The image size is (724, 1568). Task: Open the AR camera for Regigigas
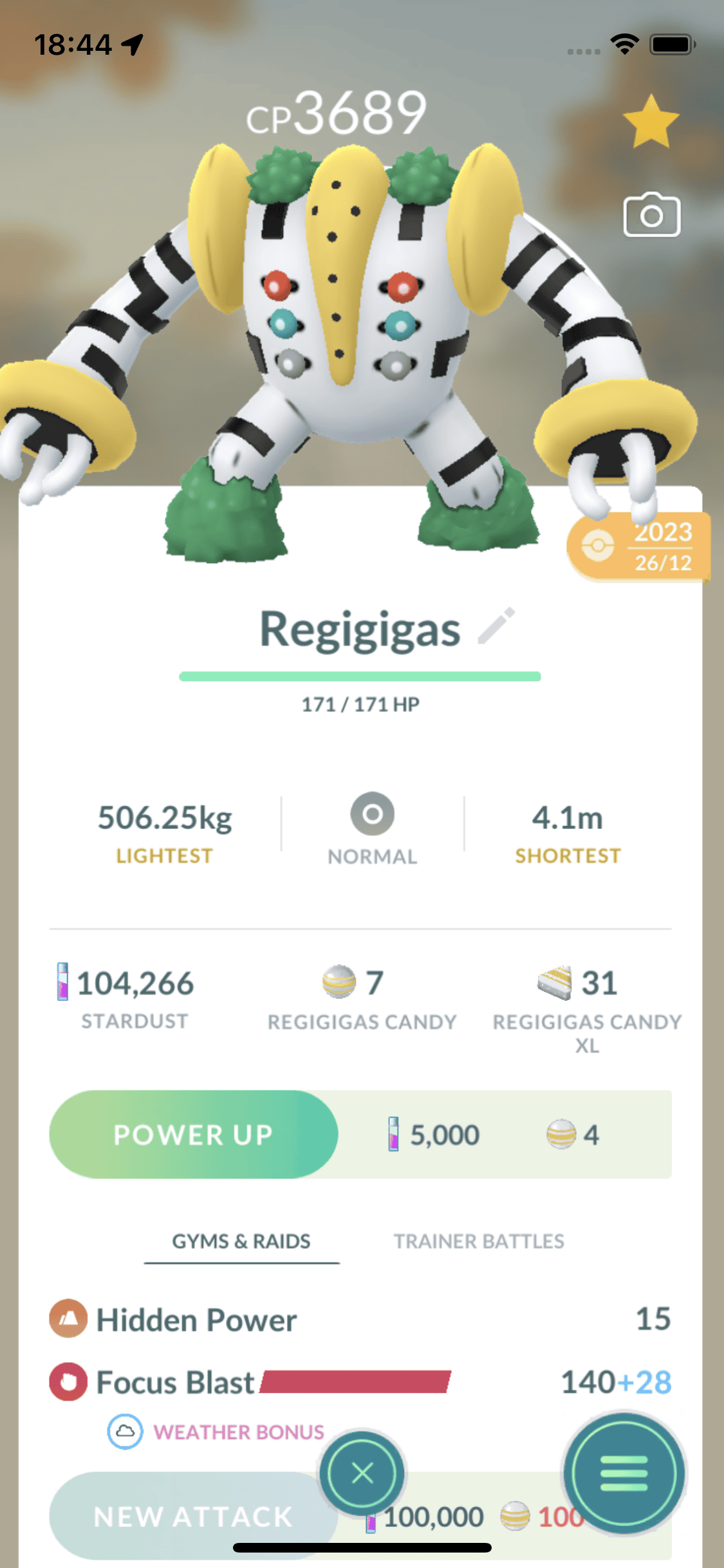point(651,215)
